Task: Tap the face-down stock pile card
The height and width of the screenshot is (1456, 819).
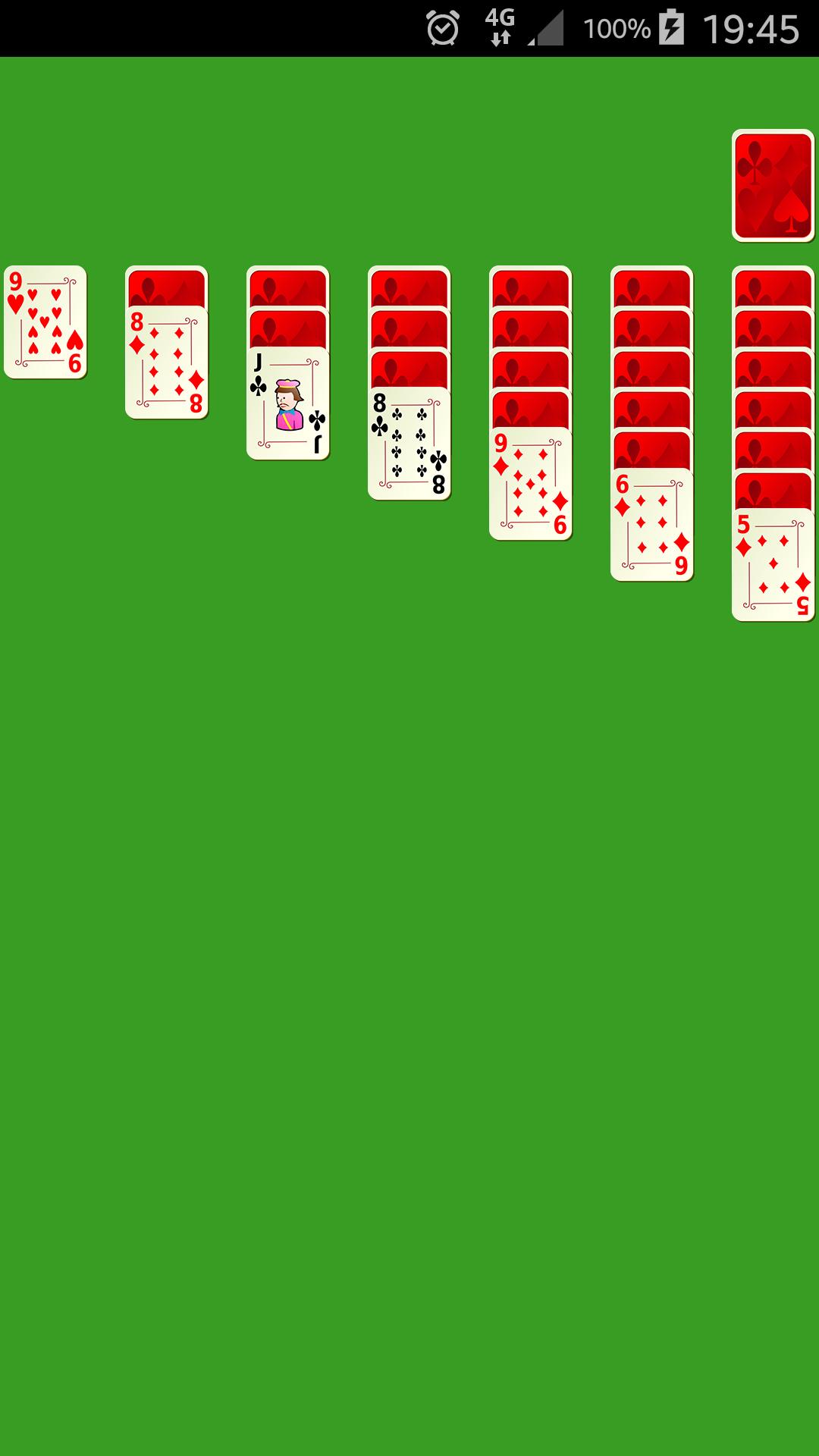Action: pos(770,186)
